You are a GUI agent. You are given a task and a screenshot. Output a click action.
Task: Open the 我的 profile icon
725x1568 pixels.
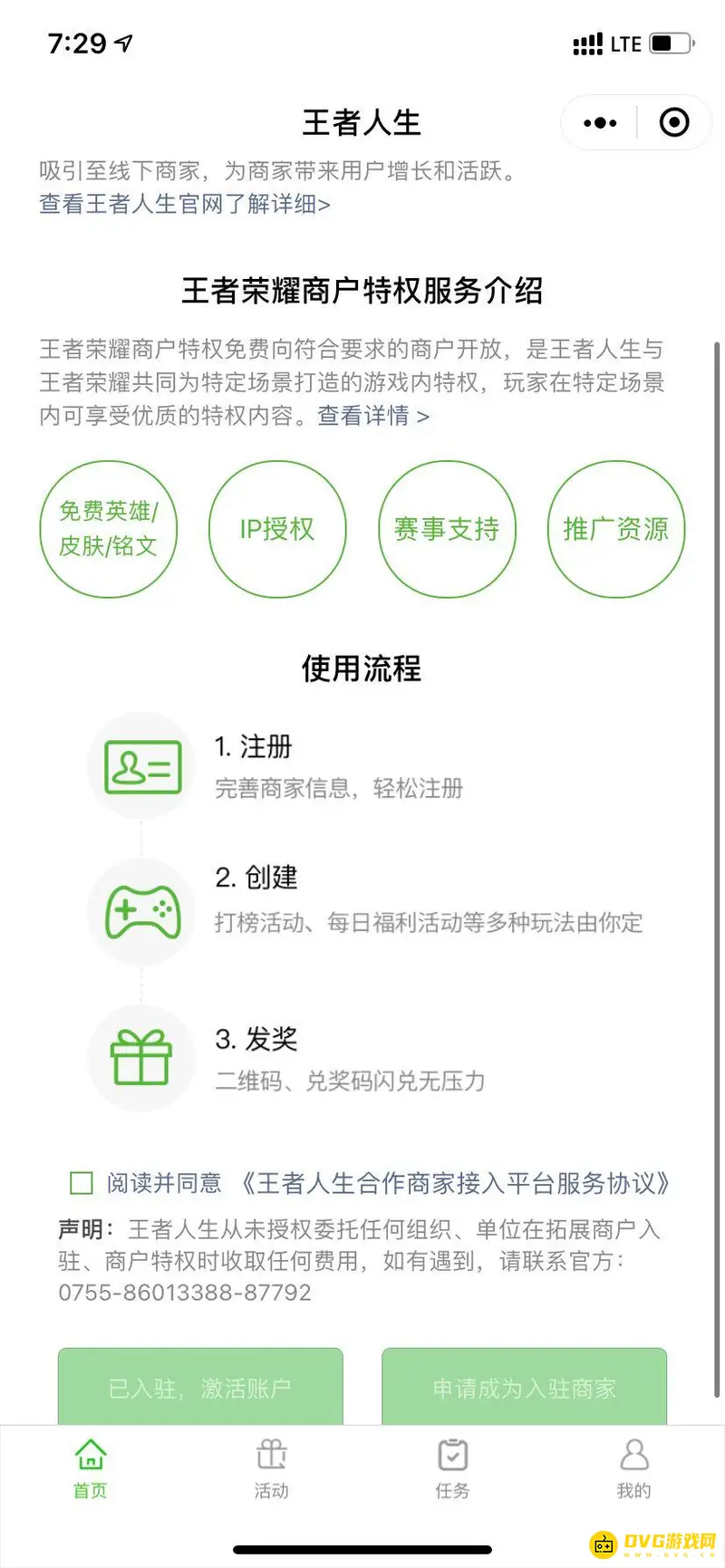click(x=633, y=1456)
